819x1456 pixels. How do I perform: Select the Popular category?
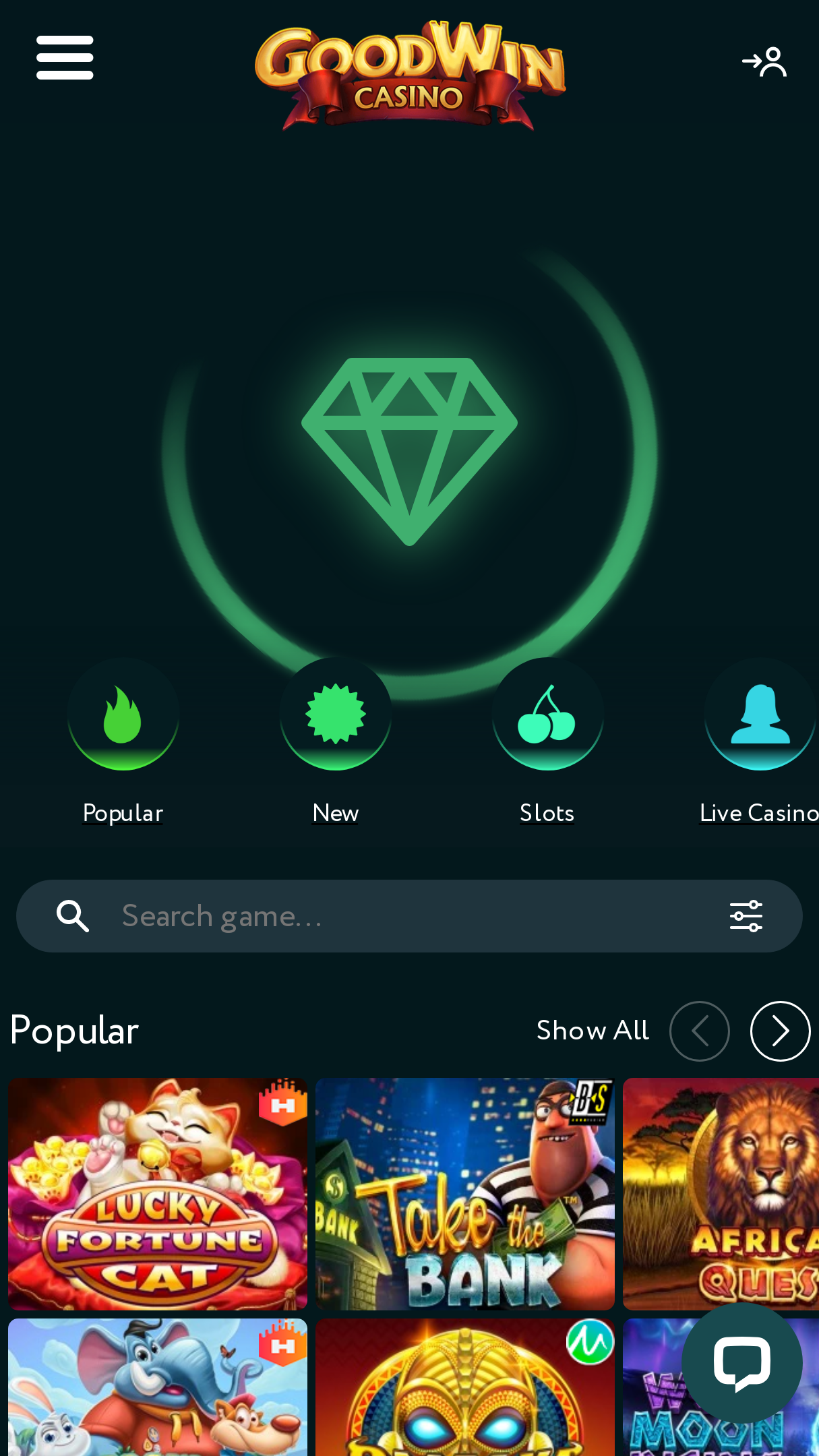(x=123, y=741)
